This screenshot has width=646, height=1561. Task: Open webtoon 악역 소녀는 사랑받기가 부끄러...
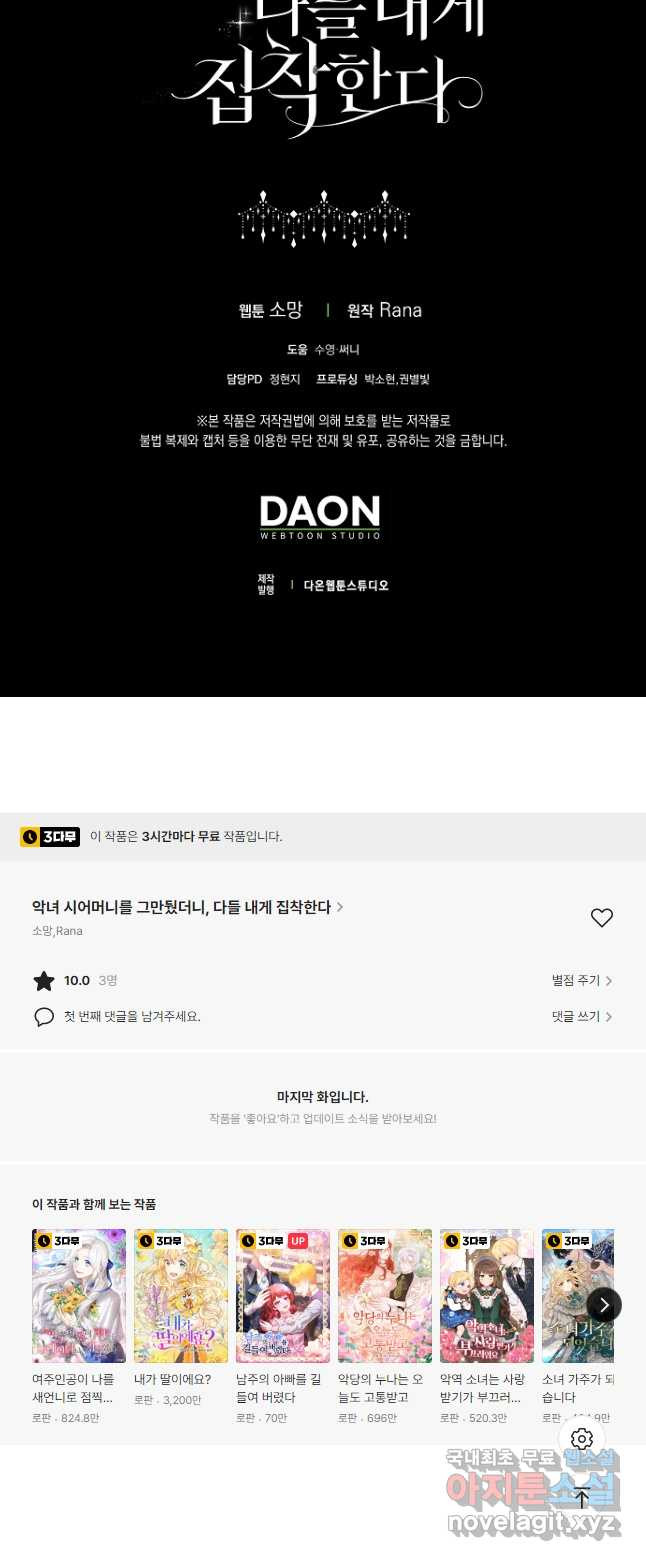tap(487, 1296)
